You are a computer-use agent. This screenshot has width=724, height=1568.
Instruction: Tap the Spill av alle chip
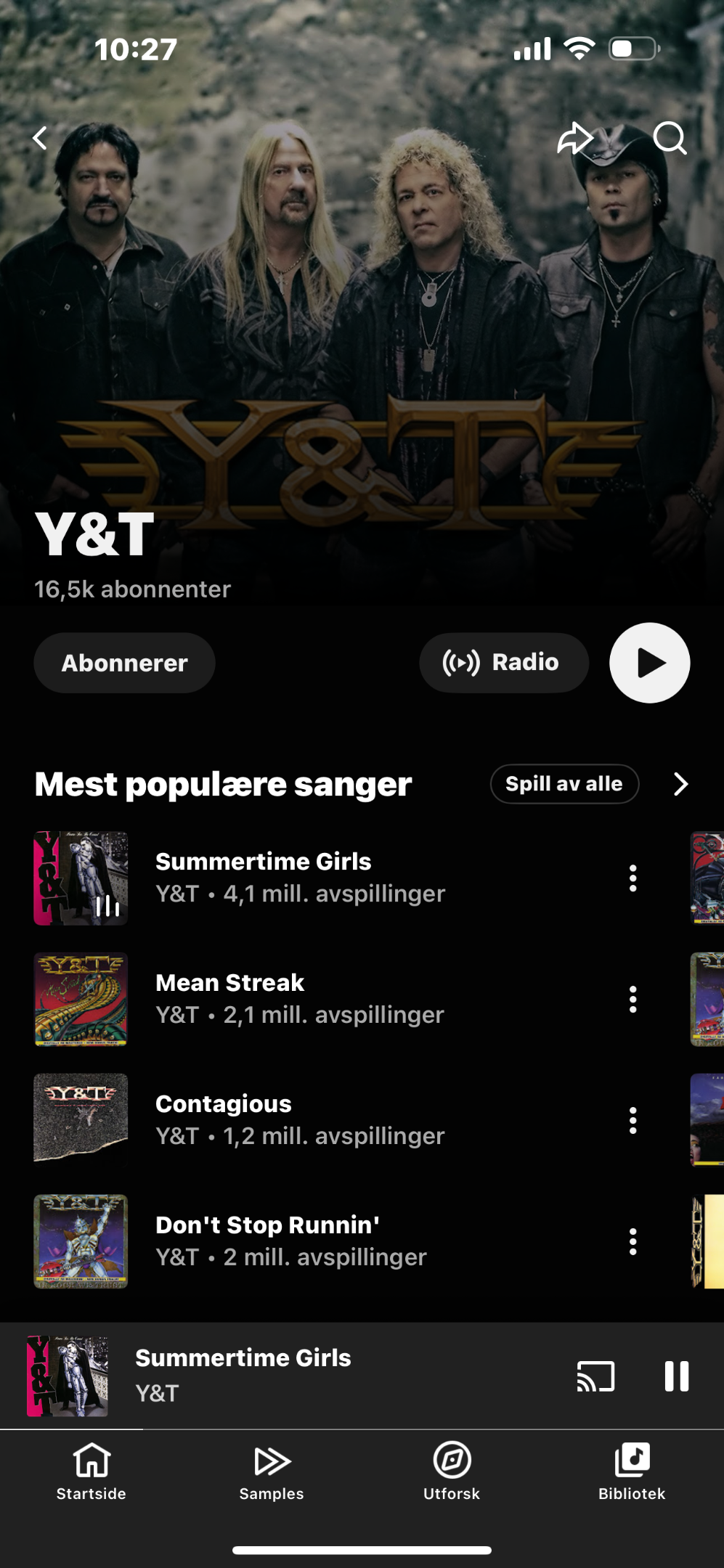coord(564,784)
